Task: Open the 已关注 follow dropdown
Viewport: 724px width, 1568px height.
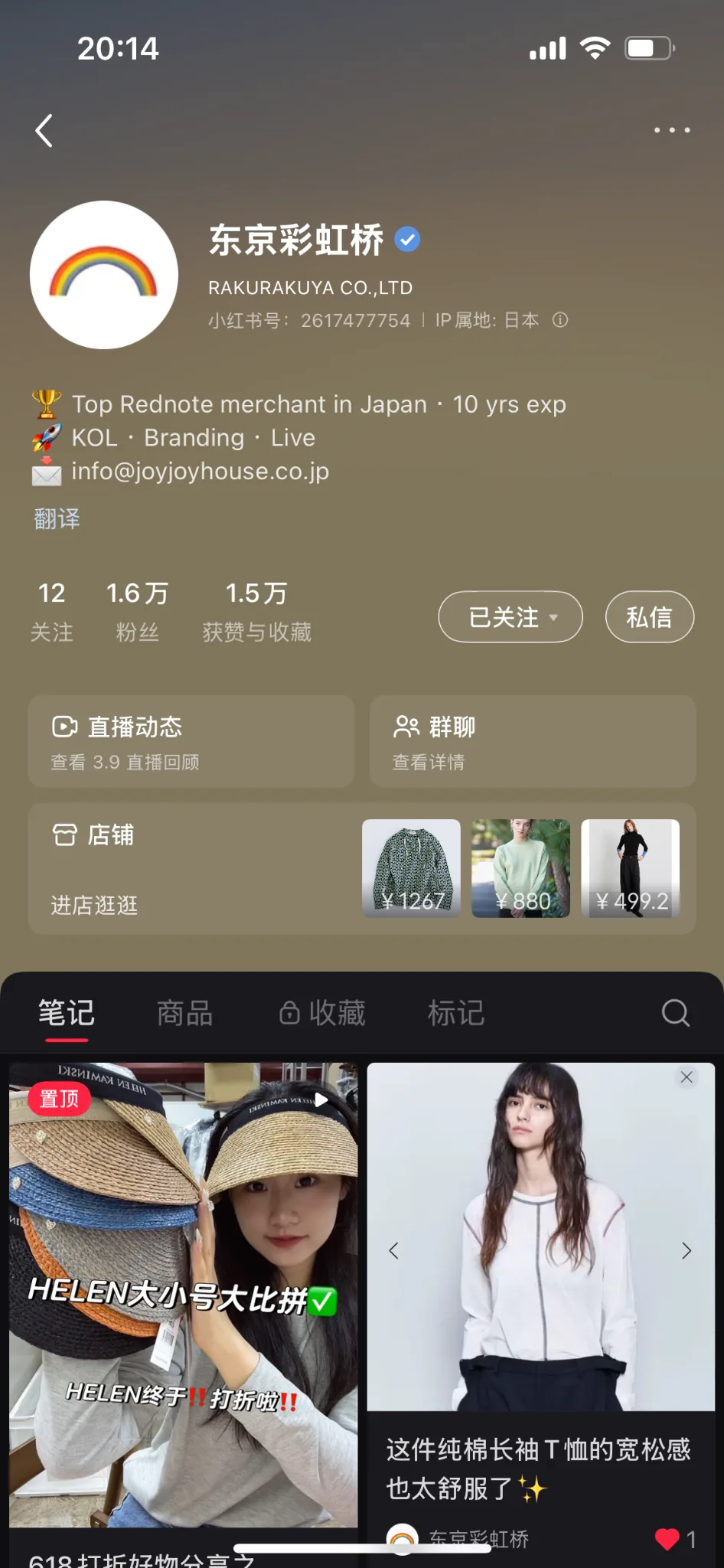Action: pyautogui.click(x=510, y=617)
